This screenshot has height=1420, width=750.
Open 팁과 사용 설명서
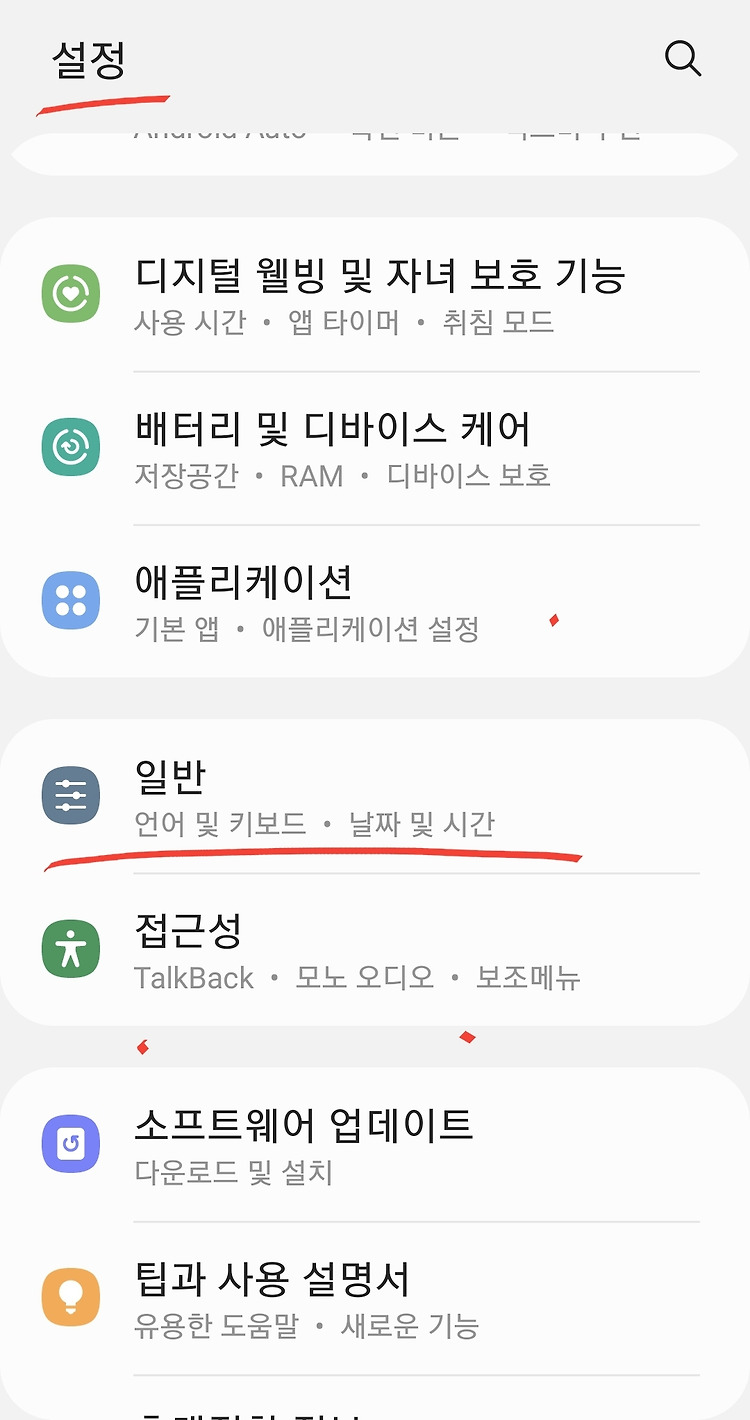[375, 1298]
